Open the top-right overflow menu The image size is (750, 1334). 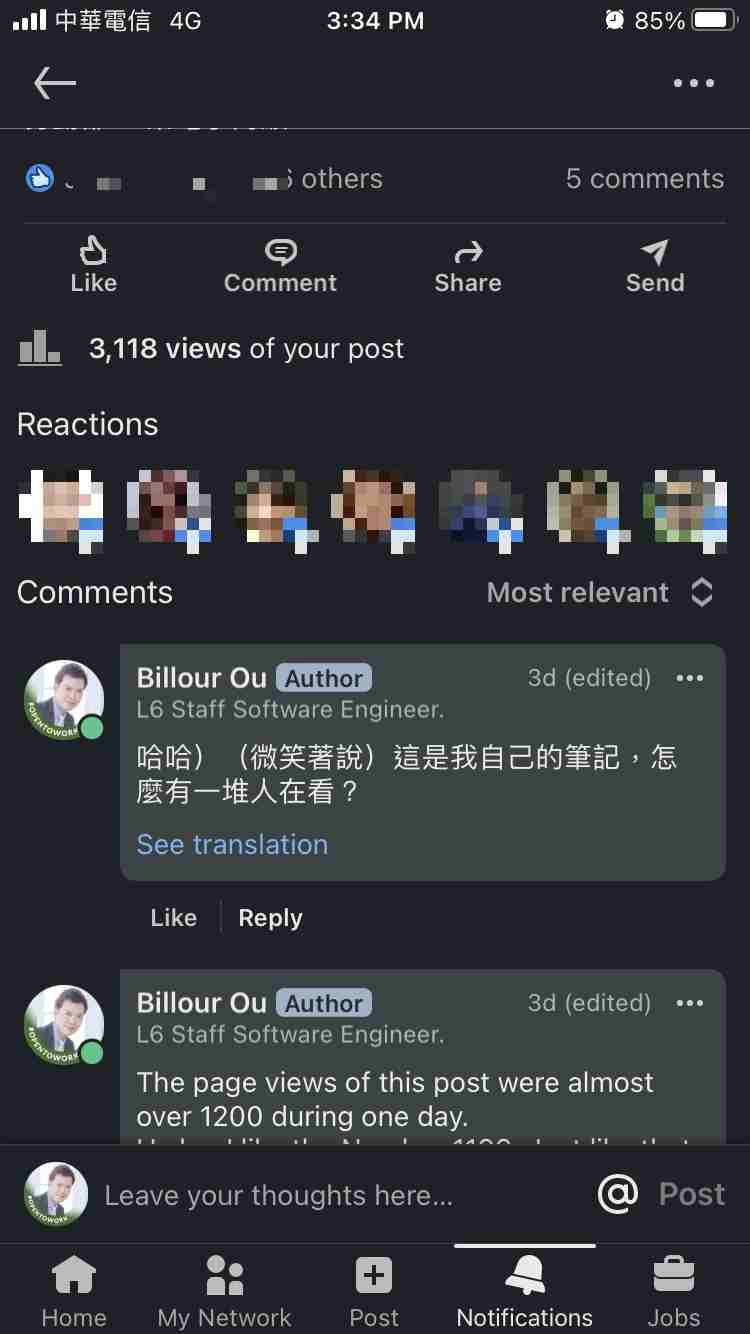(693, 83)
